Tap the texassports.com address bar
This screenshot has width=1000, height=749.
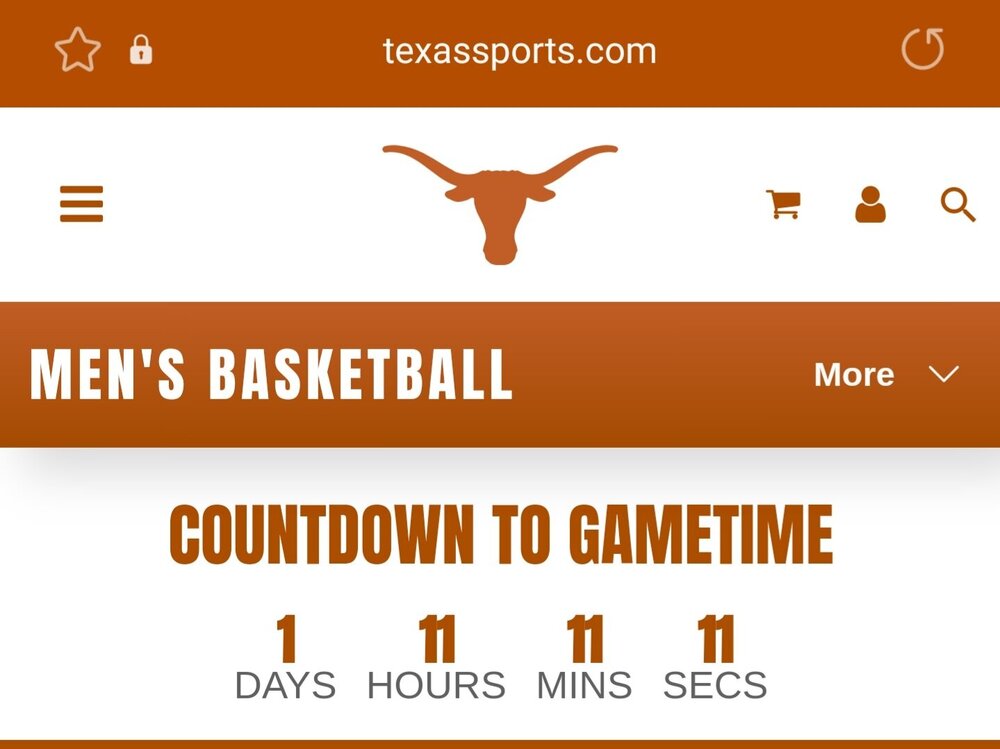(519, 50)
